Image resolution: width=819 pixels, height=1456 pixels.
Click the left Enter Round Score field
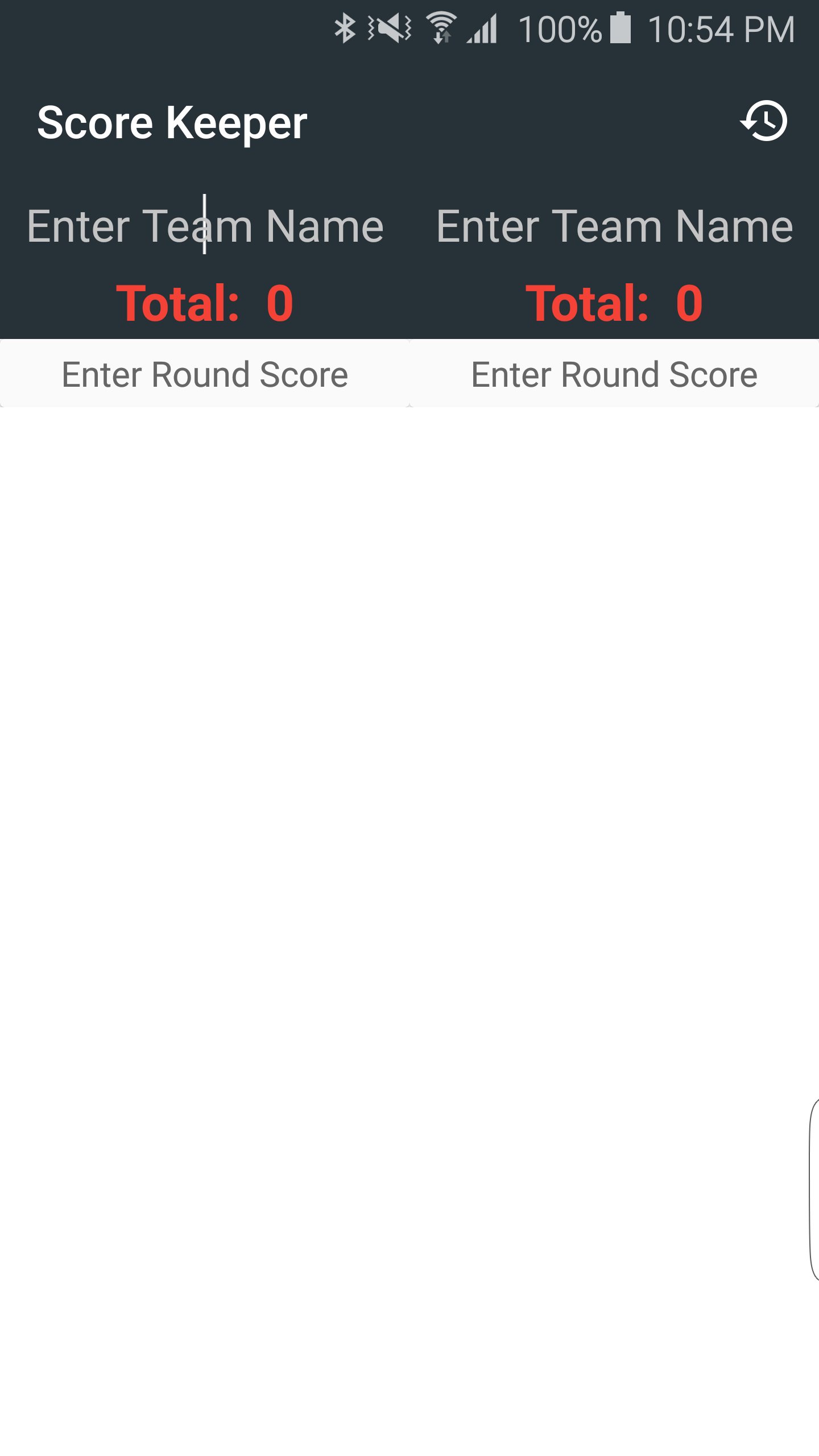pyautogui.click(x=206, y=374)
